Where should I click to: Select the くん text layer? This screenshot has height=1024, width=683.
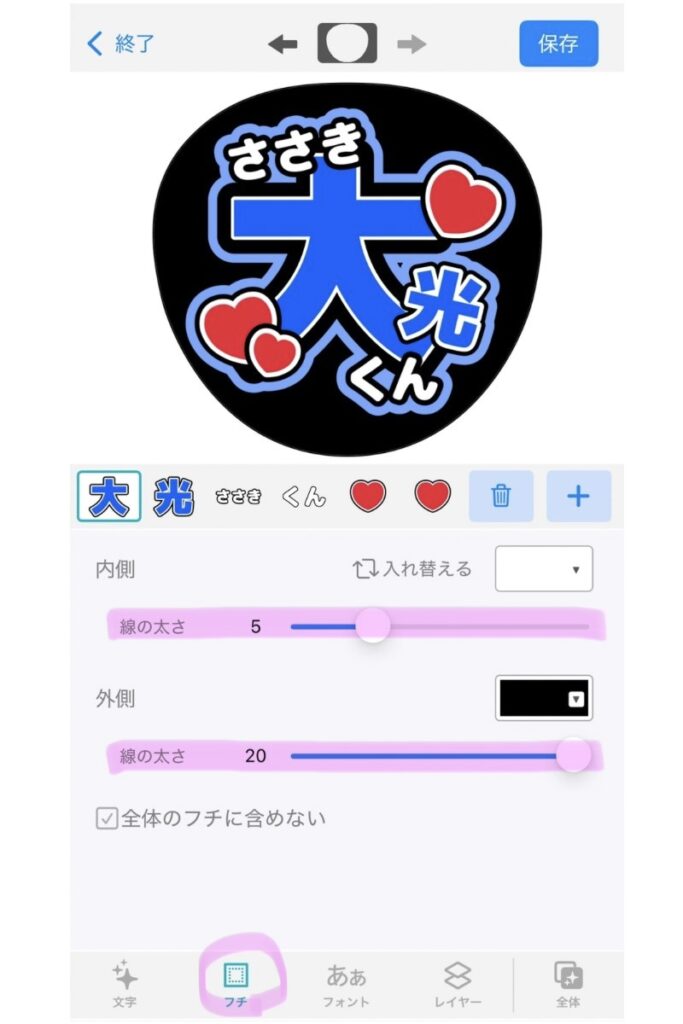(x=304, y=496)
